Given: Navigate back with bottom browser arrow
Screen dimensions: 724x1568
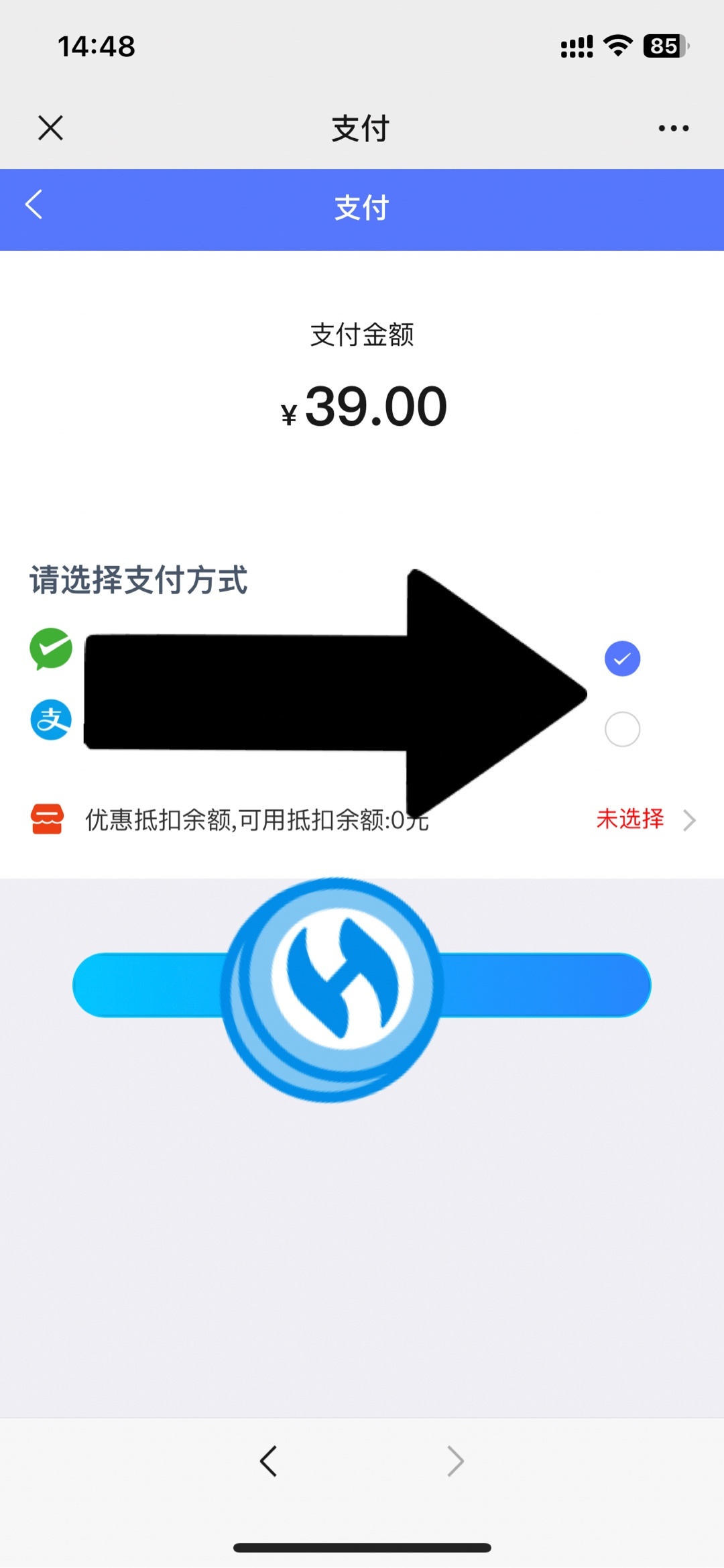Looking at the screenshot, I should point(268,1461).
